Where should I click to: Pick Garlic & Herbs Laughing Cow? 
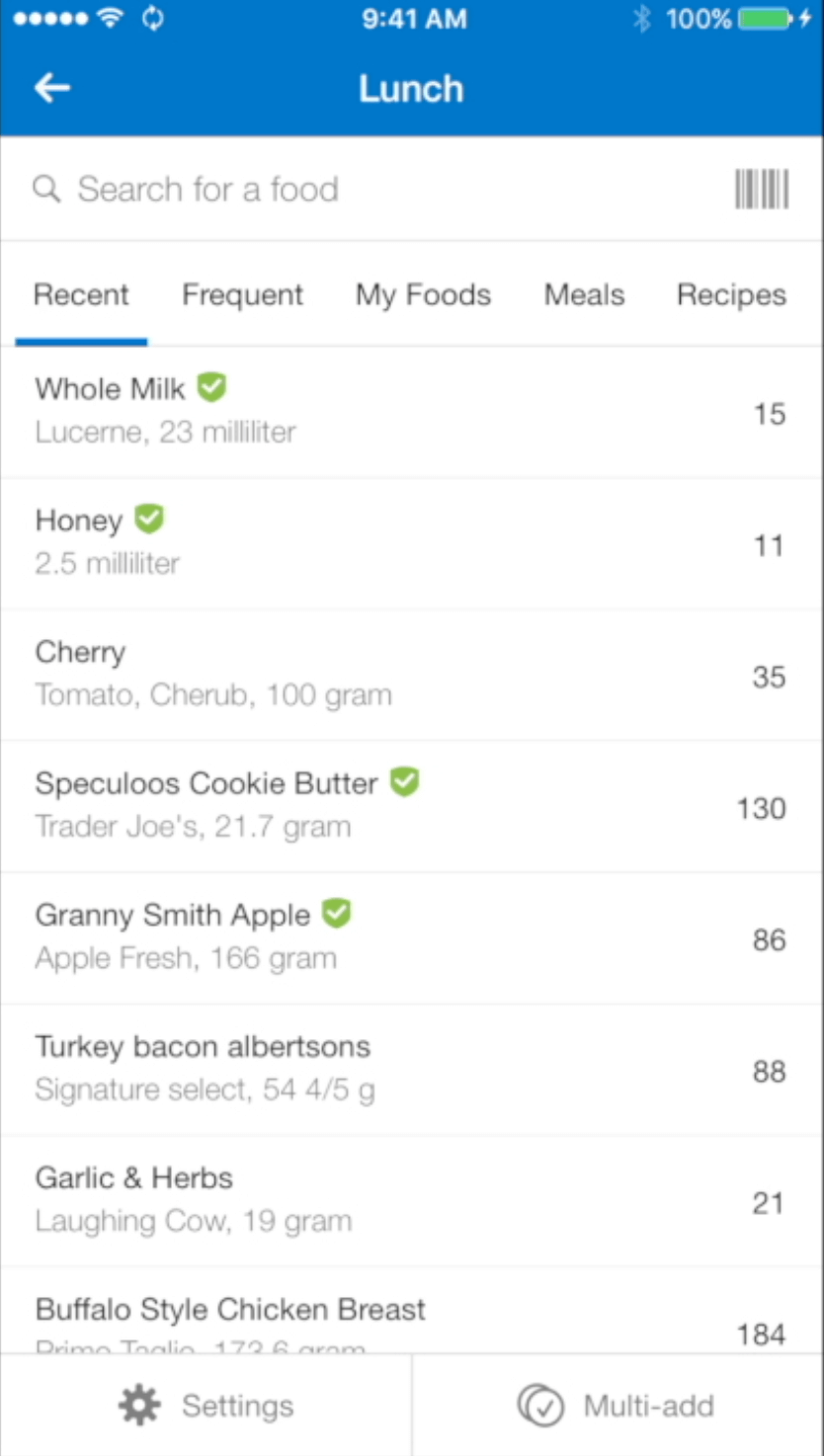(412, 1201)
